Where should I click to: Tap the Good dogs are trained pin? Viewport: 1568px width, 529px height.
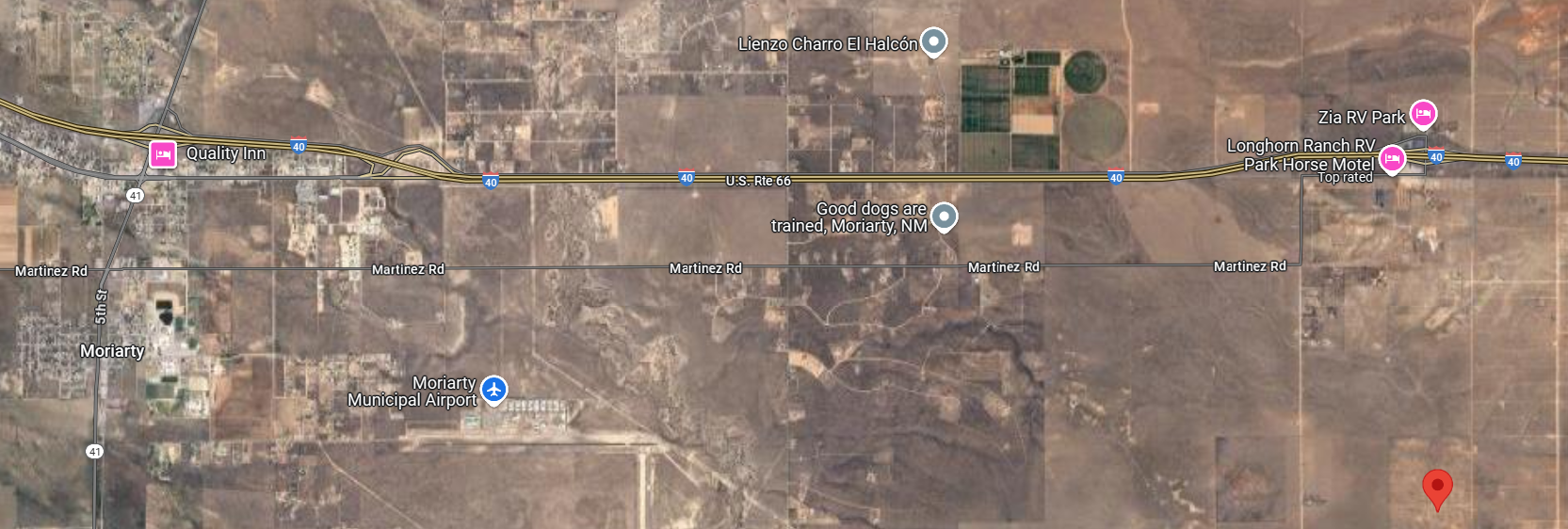click(x=944, y=216)
